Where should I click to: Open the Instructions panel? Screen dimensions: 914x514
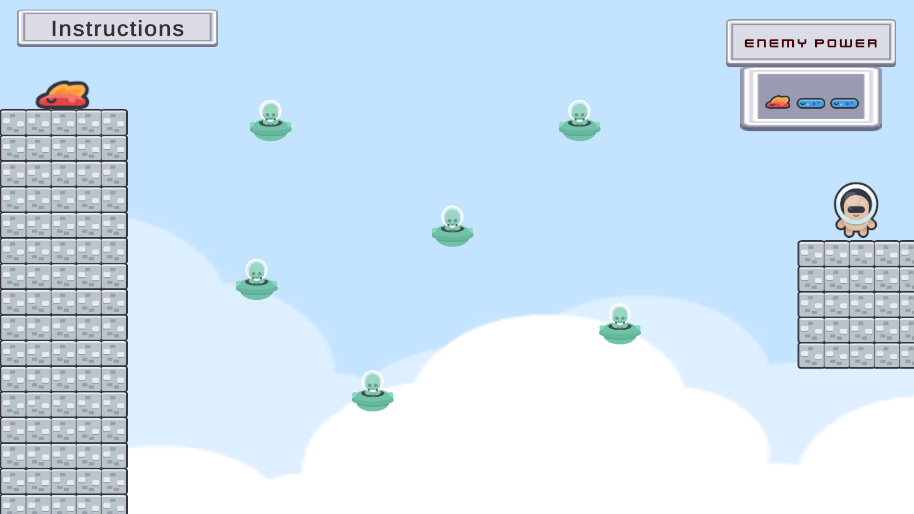tap(117, 28)
